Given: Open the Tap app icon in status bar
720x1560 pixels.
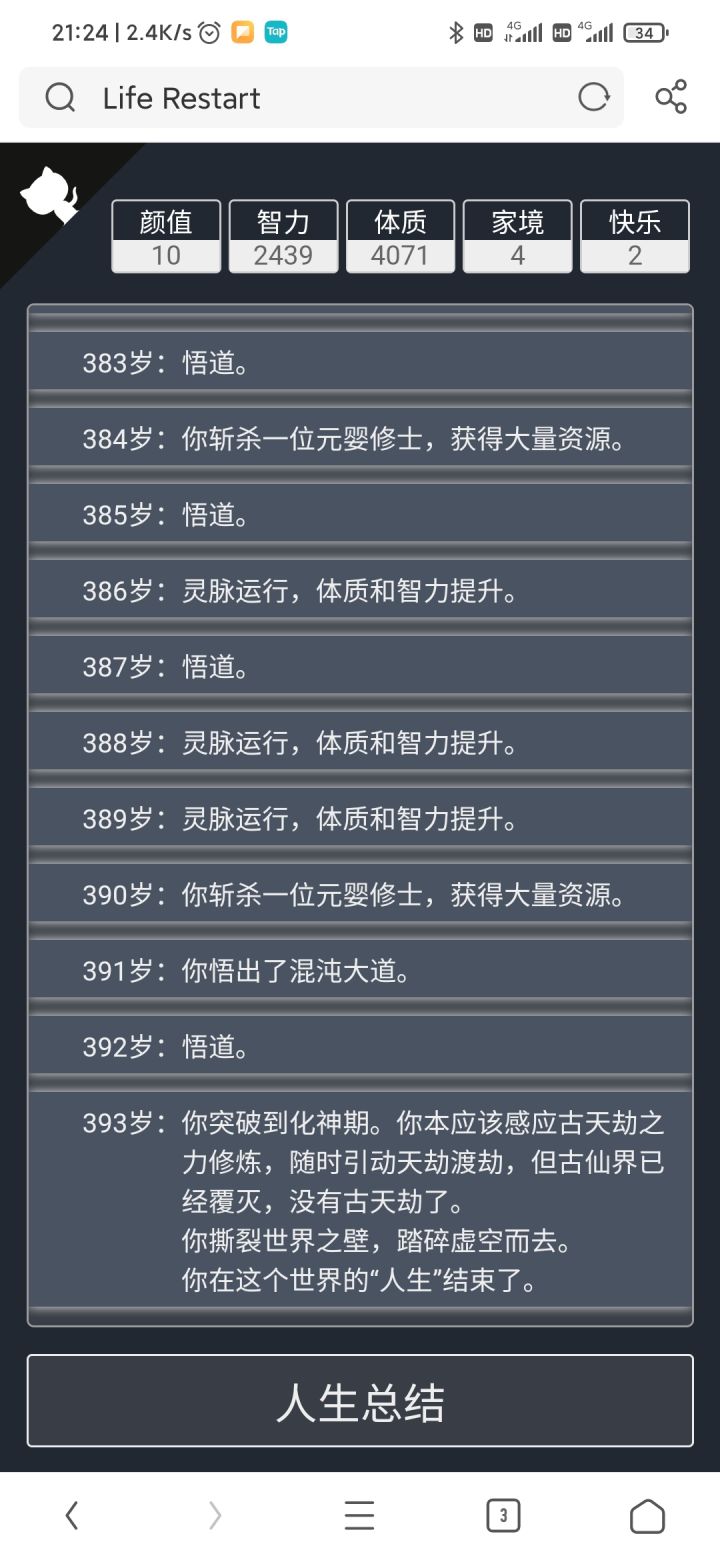Looking at the screenshot, I should [276, 32].
